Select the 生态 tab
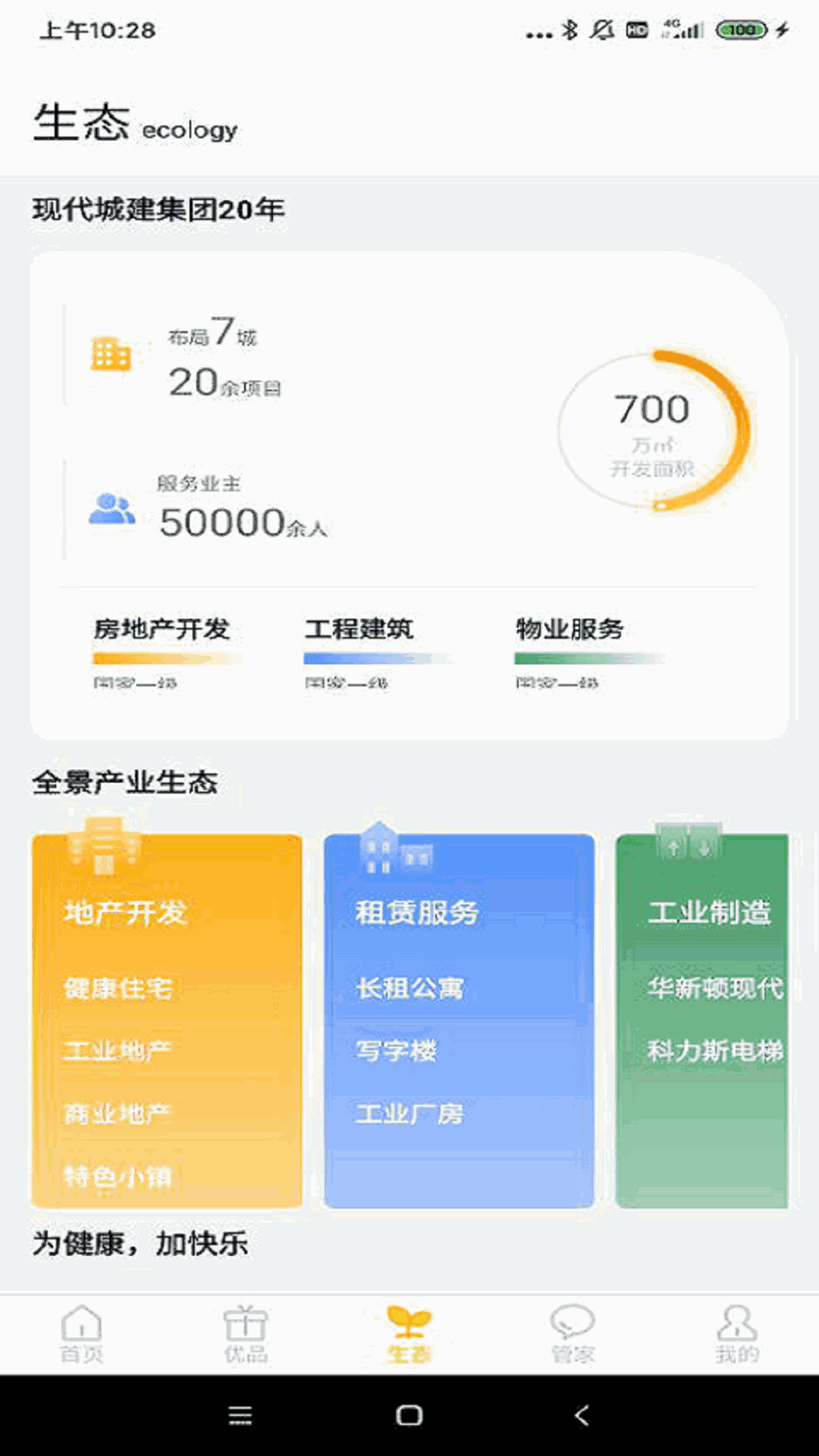Viewport: 819px width, 1456px height. pos(409,1334)
